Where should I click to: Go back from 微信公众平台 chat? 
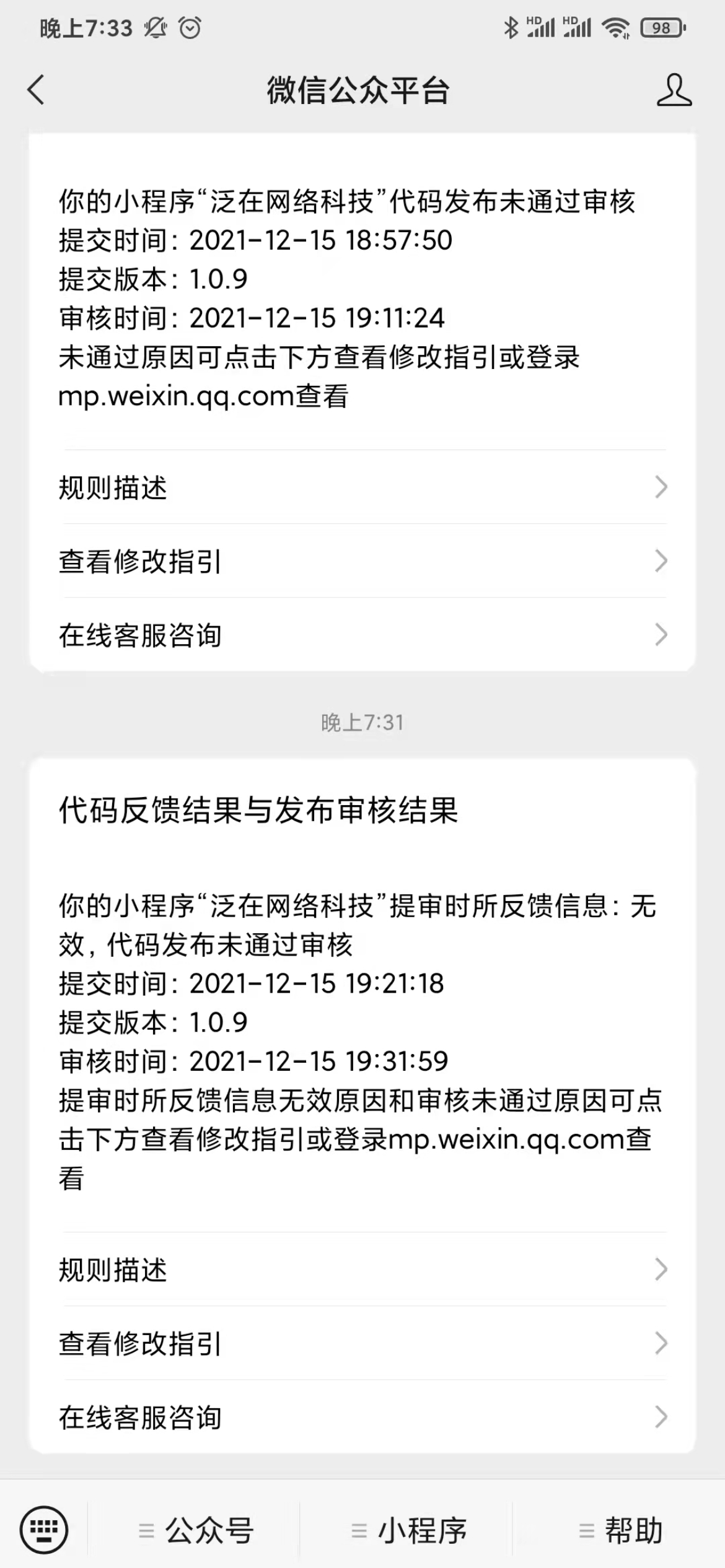click(x=36, y=90)
